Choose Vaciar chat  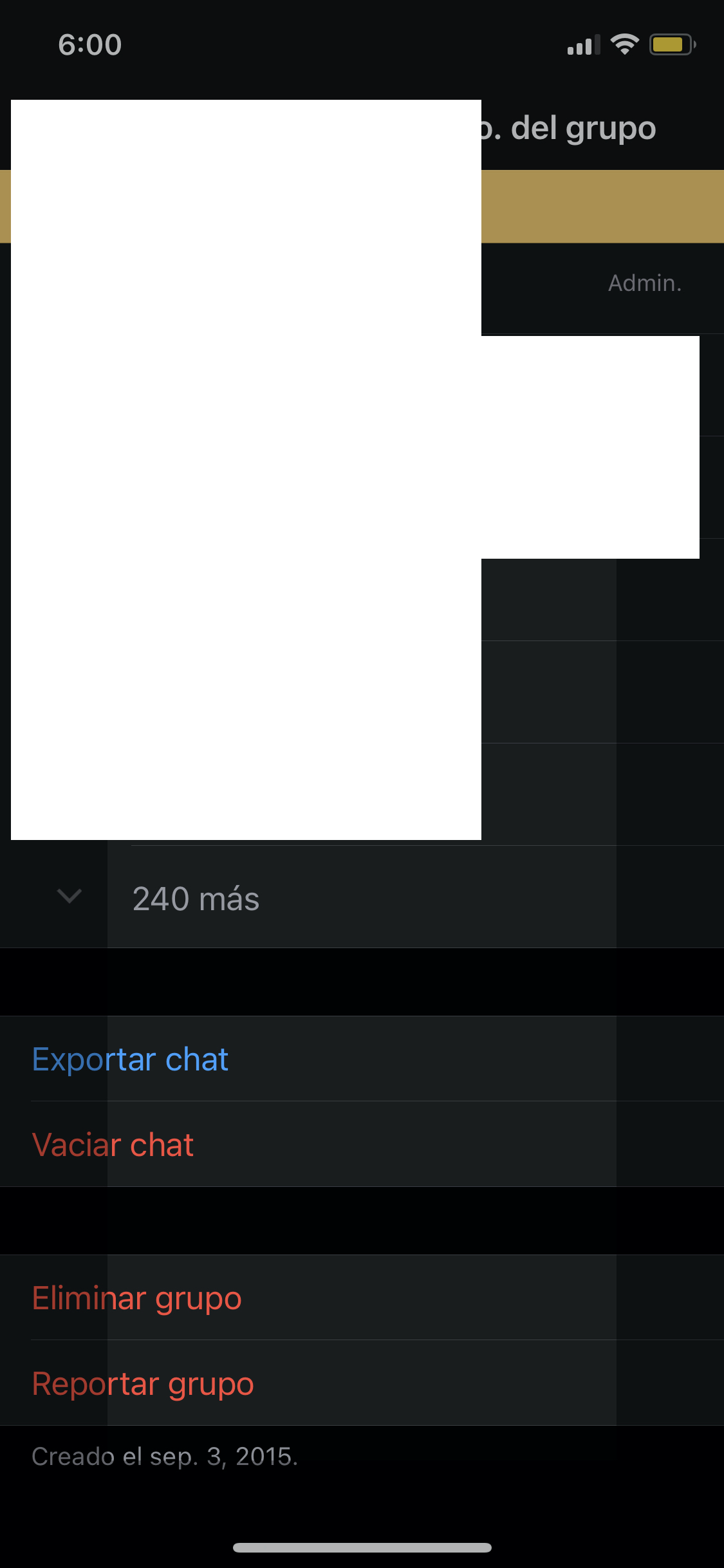(113, 1145)
